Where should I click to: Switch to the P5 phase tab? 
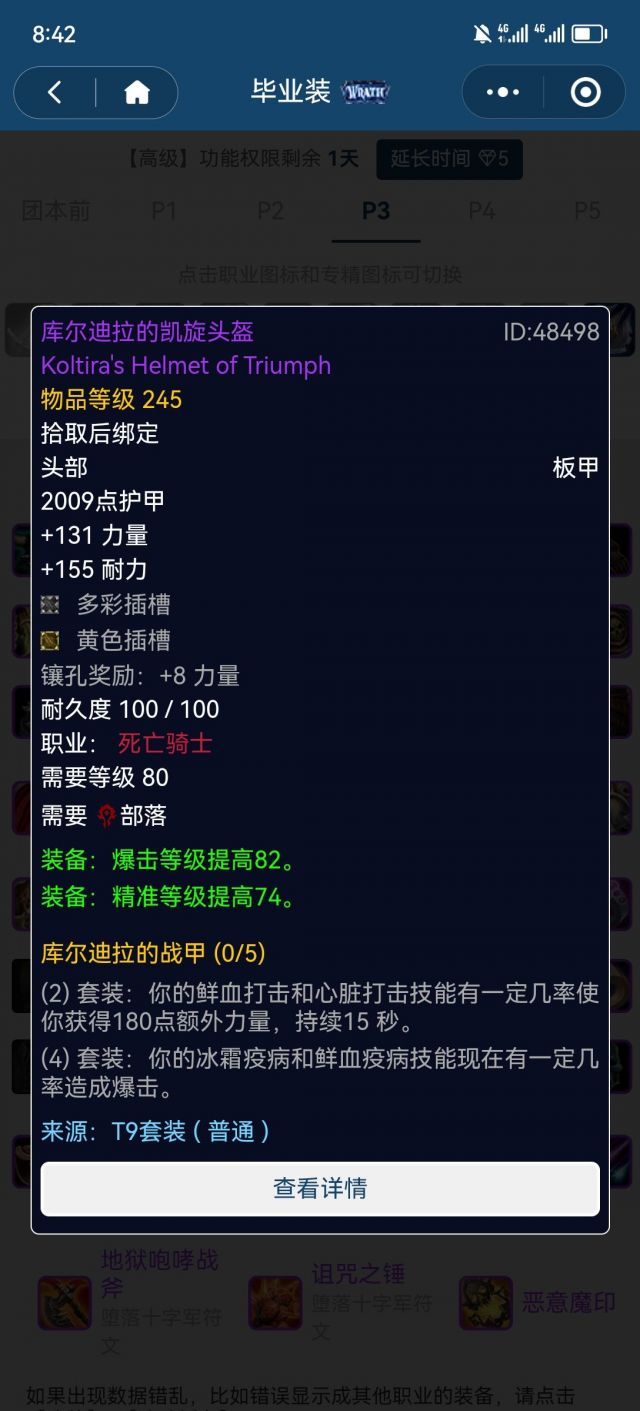587,211
